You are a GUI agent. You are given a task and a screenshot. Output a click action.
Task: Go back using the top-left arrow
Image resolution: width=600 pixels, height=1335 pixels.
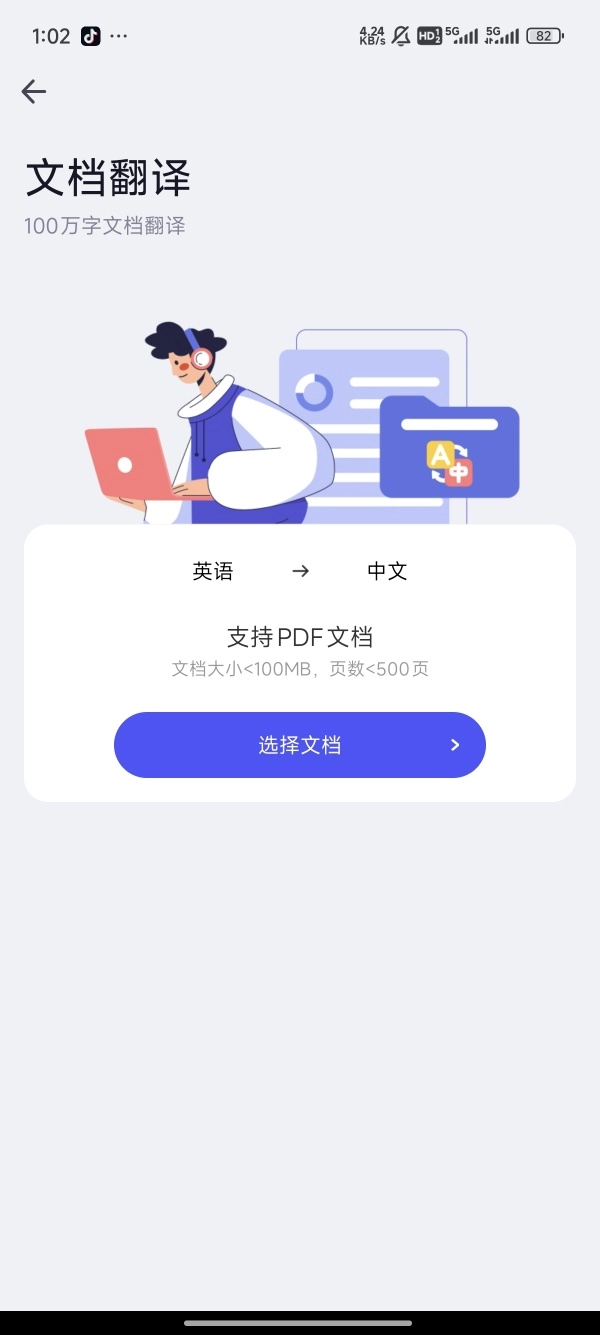tap(34, 92)
